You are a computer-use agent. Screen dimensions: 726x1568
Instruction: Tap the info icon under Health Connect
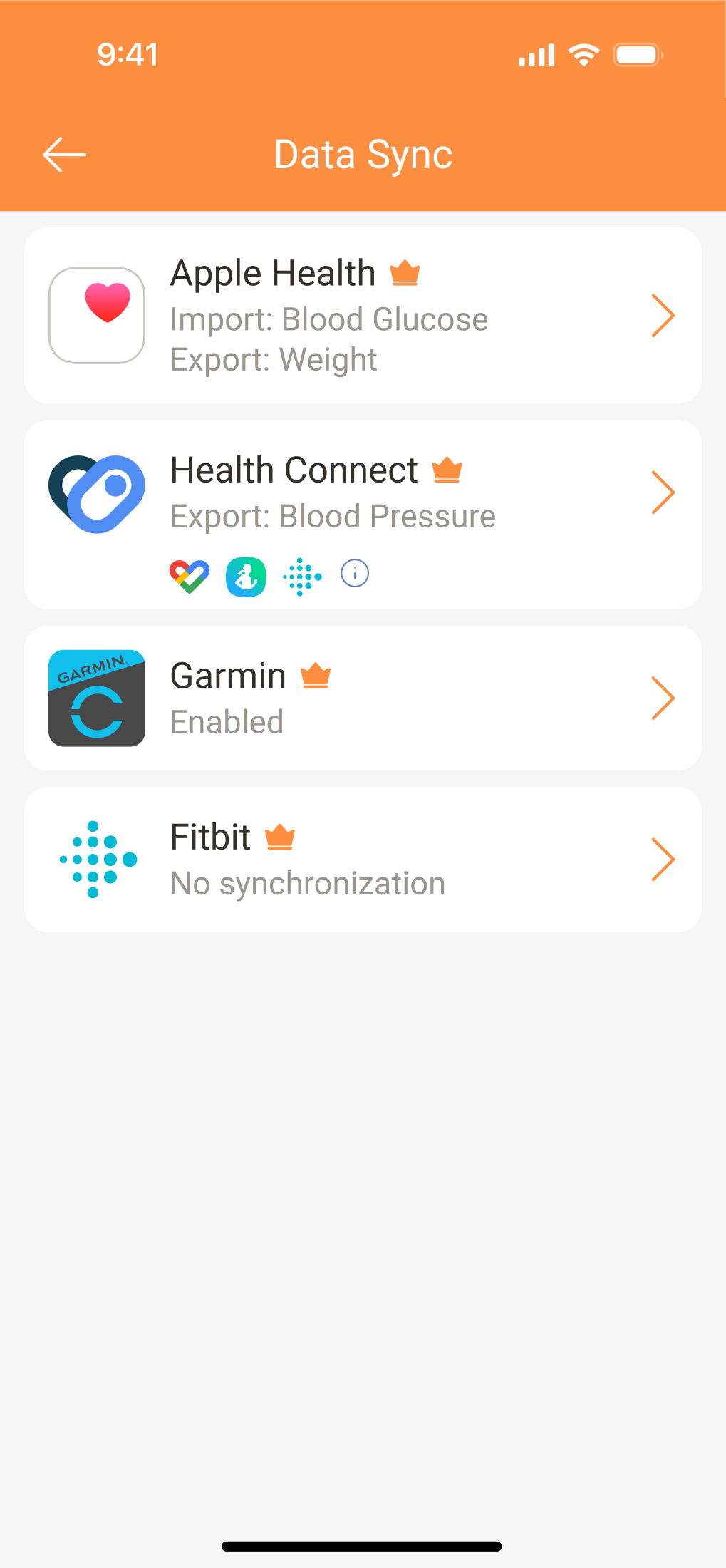coord(355,574)
